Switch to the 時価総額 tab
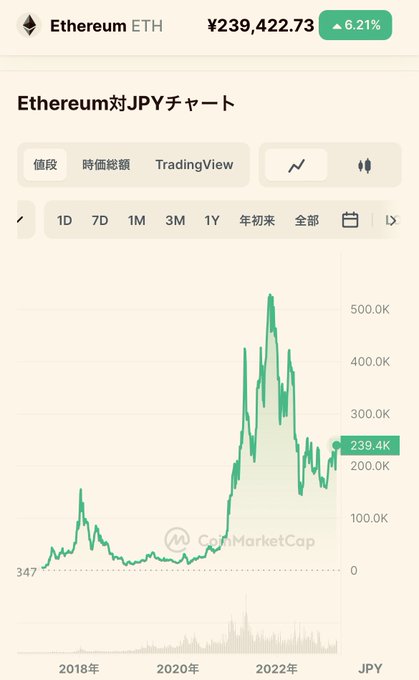 click(106, 165)
